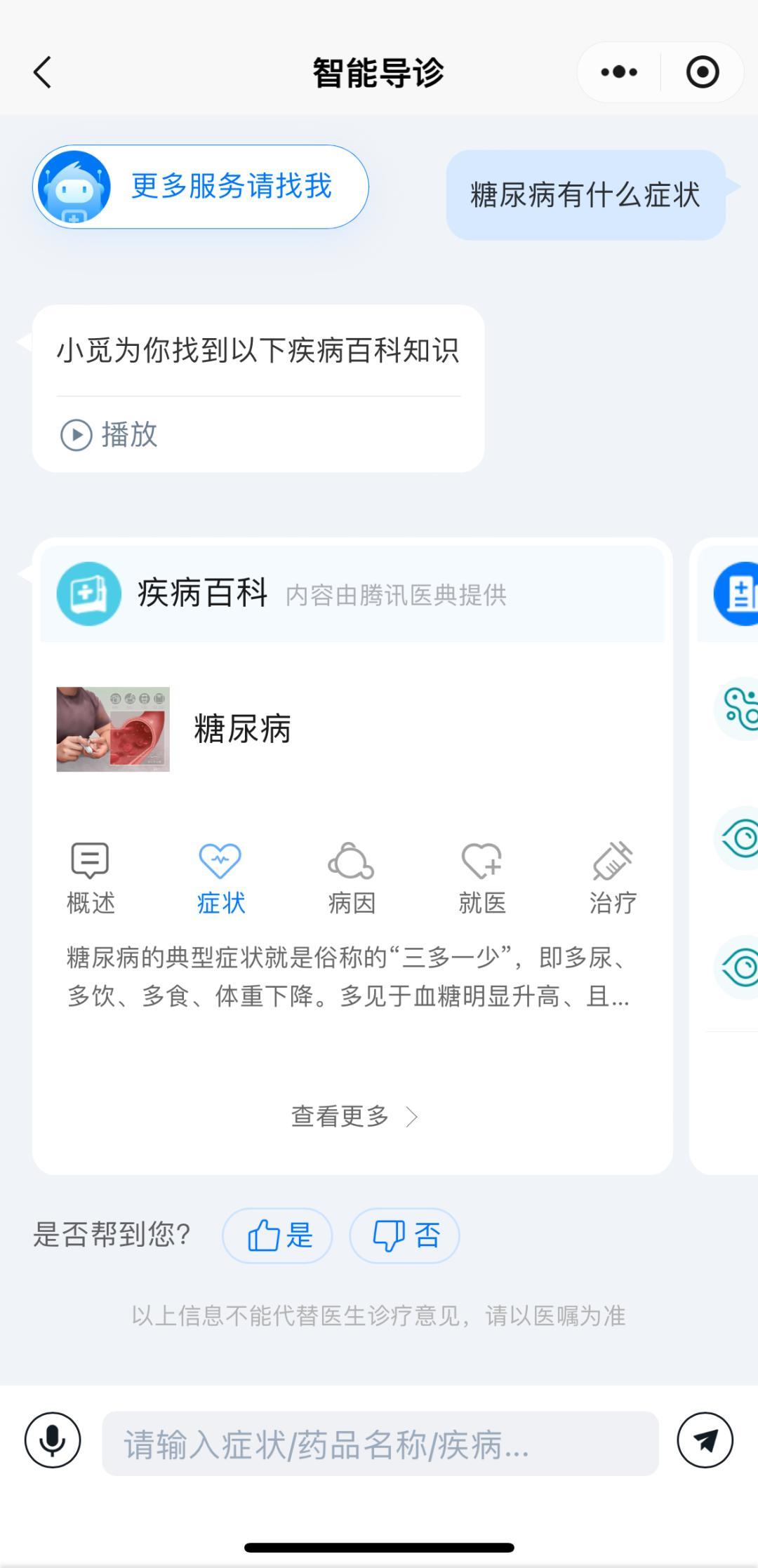The image size is (758, 1568).
Task: Focus the symptom/drug/disease input field
Action: click(380, 1443)
